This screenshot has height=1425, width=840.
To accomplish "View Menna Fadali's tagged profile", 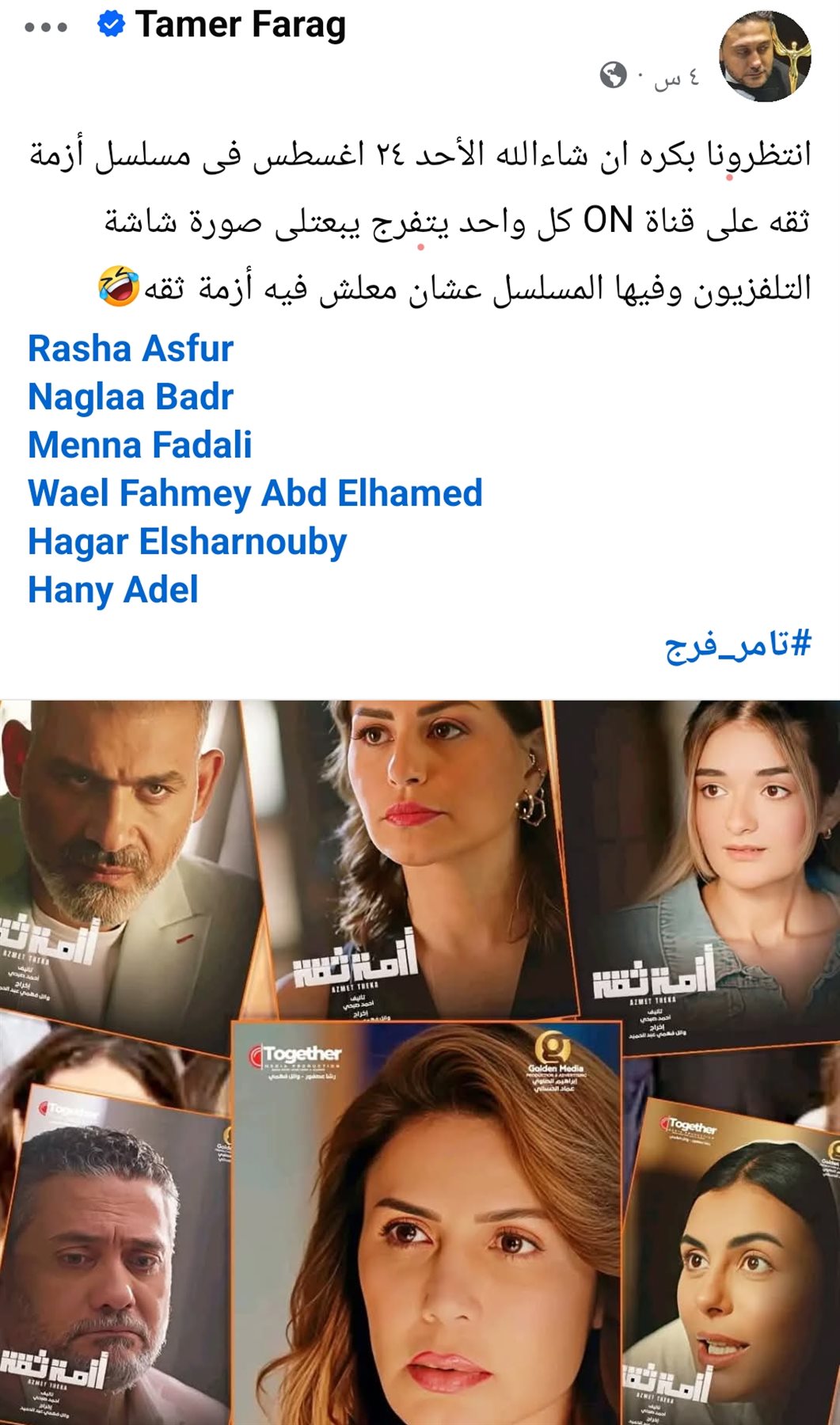I will 140,445.
